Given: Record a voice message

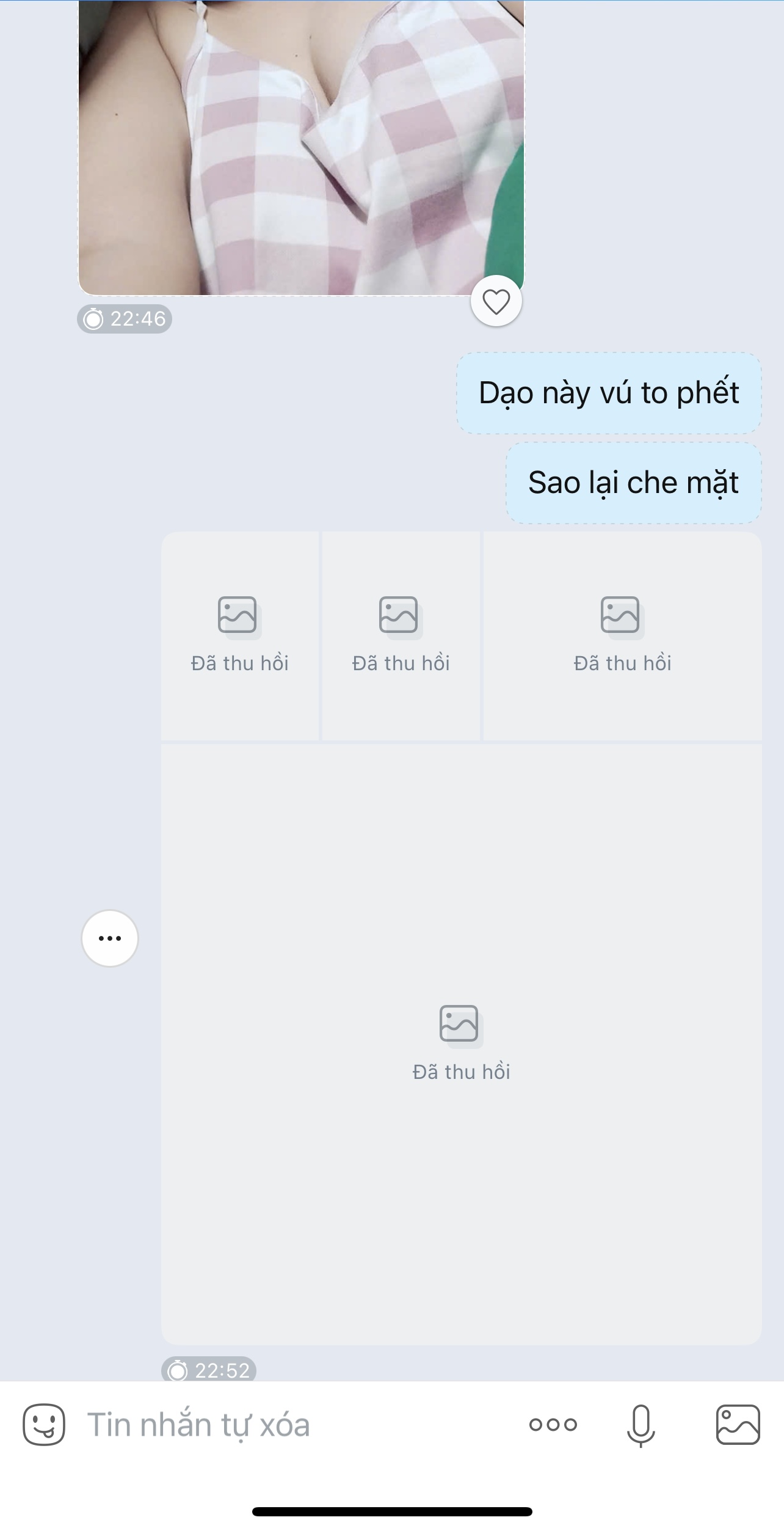Looking at the screenshot, I should click(x=641, y=1424).
